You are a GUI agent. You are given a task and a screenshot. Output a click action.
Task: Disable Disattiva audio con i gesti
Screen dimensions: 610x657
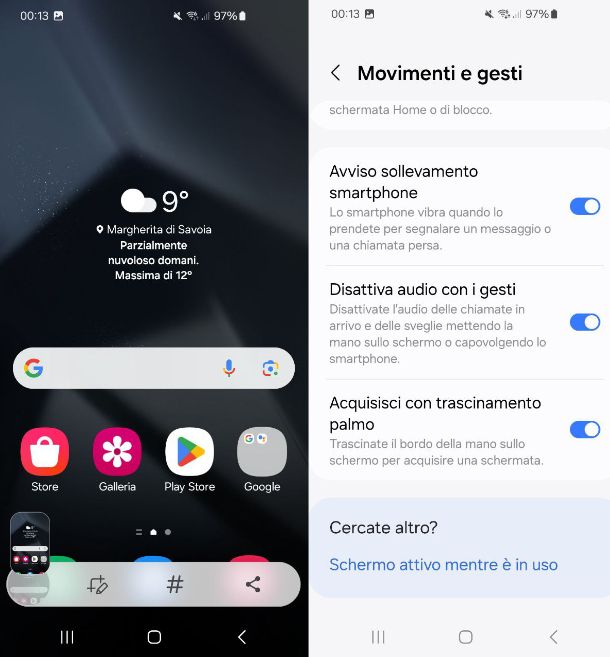pos(584,322)
